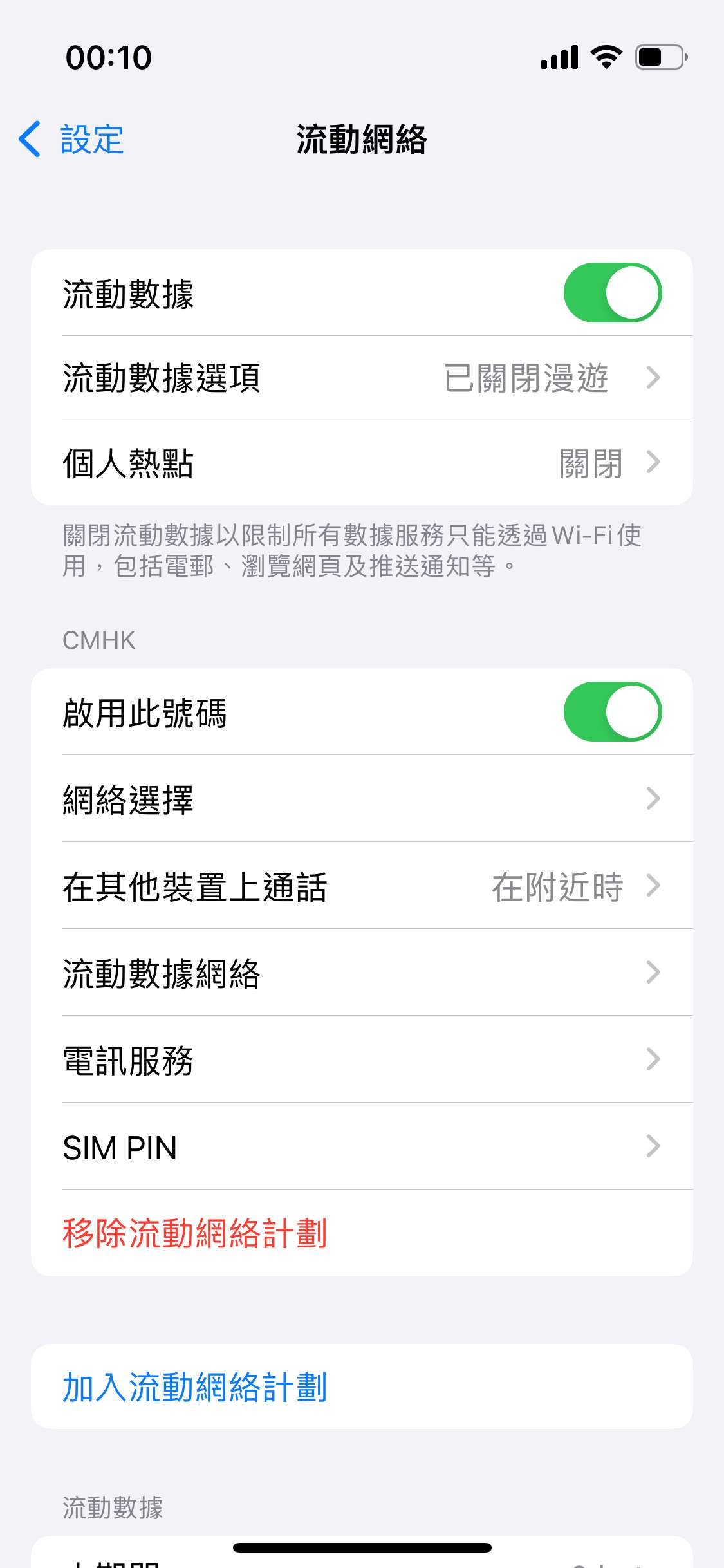
Task: Open 網絡選擇
Action: [x=362, y=799]
